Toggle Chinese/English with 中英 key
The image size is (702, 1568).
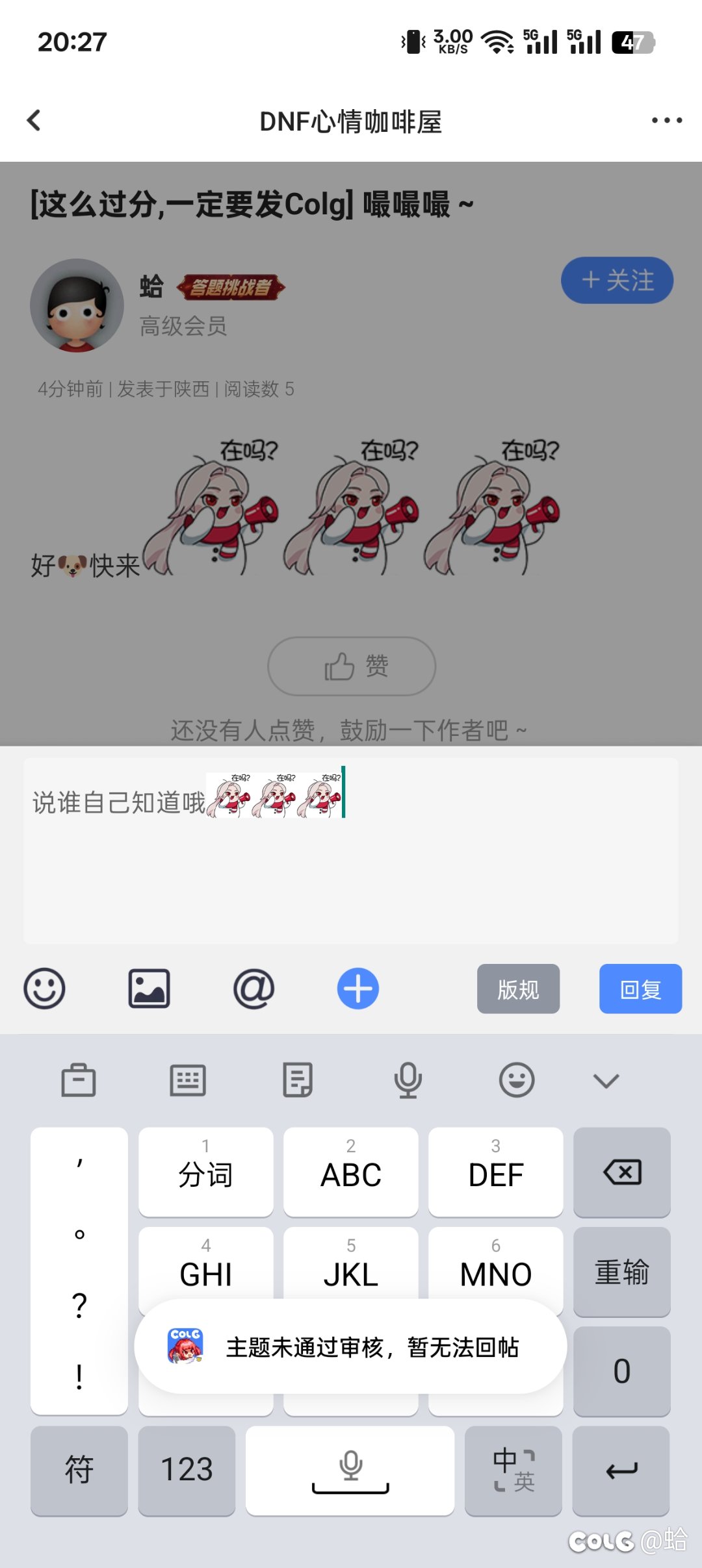click(x=513, y=1471)
